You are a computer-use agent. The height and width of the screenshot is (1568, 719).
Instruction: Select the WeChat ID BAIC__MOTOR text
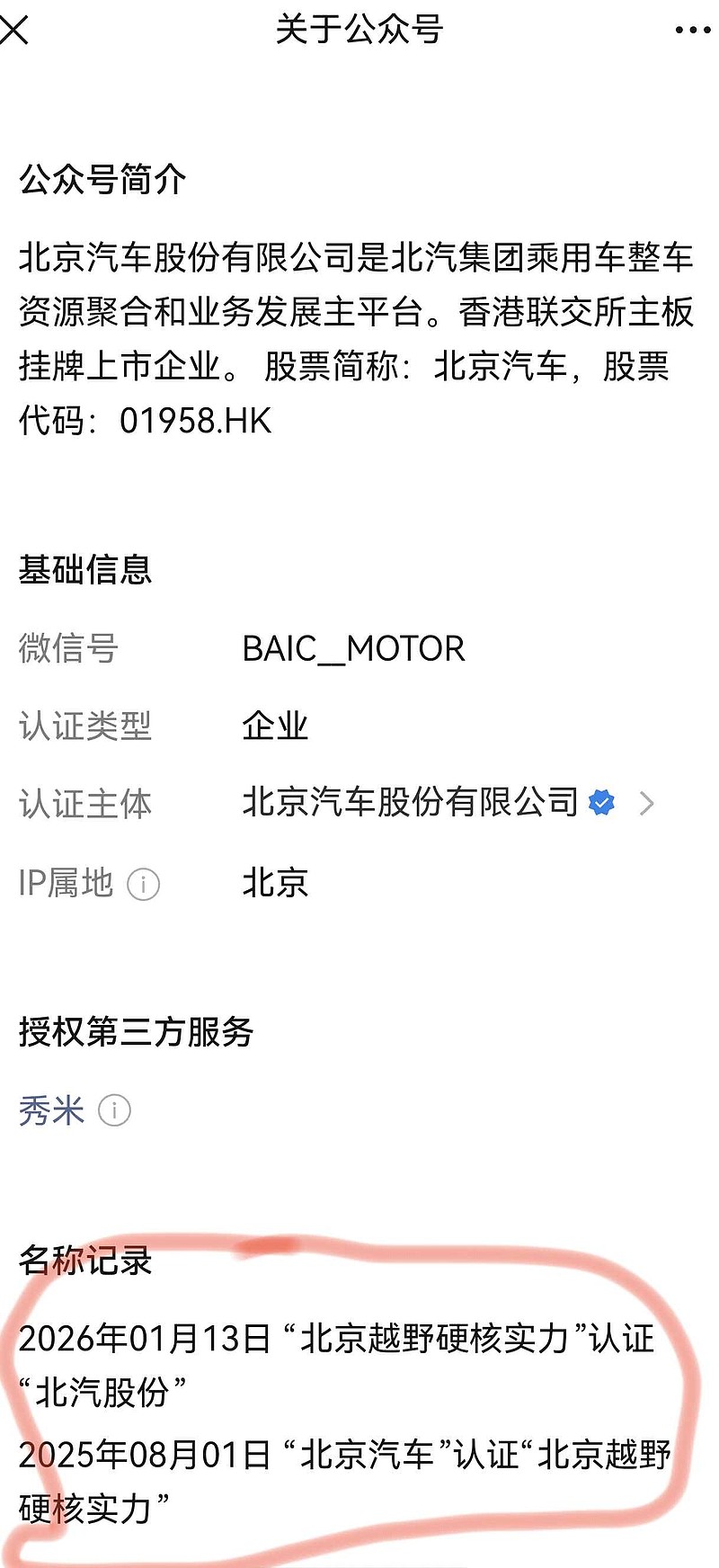(352, 649)
